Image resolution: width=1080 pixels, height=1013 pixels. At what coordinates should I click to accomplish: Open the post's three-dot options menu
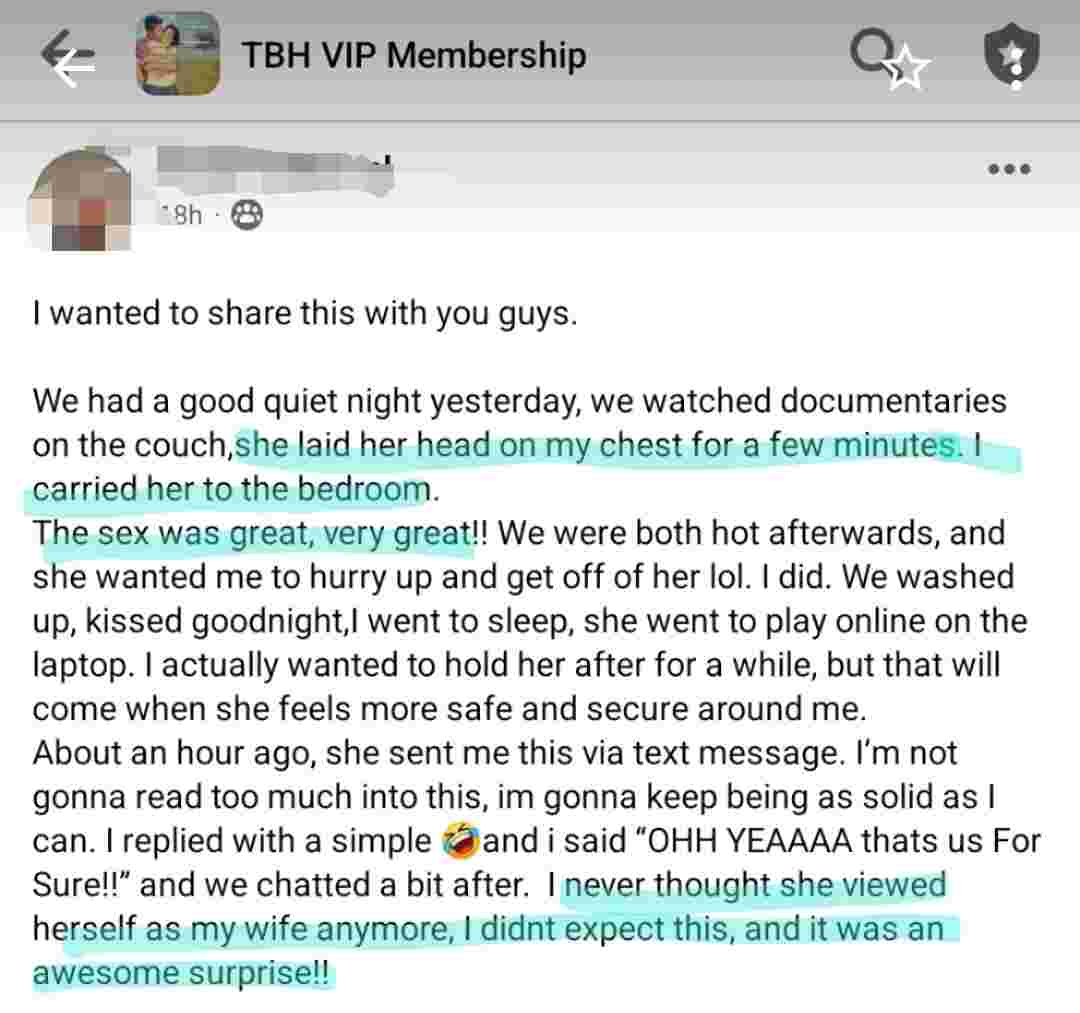pos(1008,169)
